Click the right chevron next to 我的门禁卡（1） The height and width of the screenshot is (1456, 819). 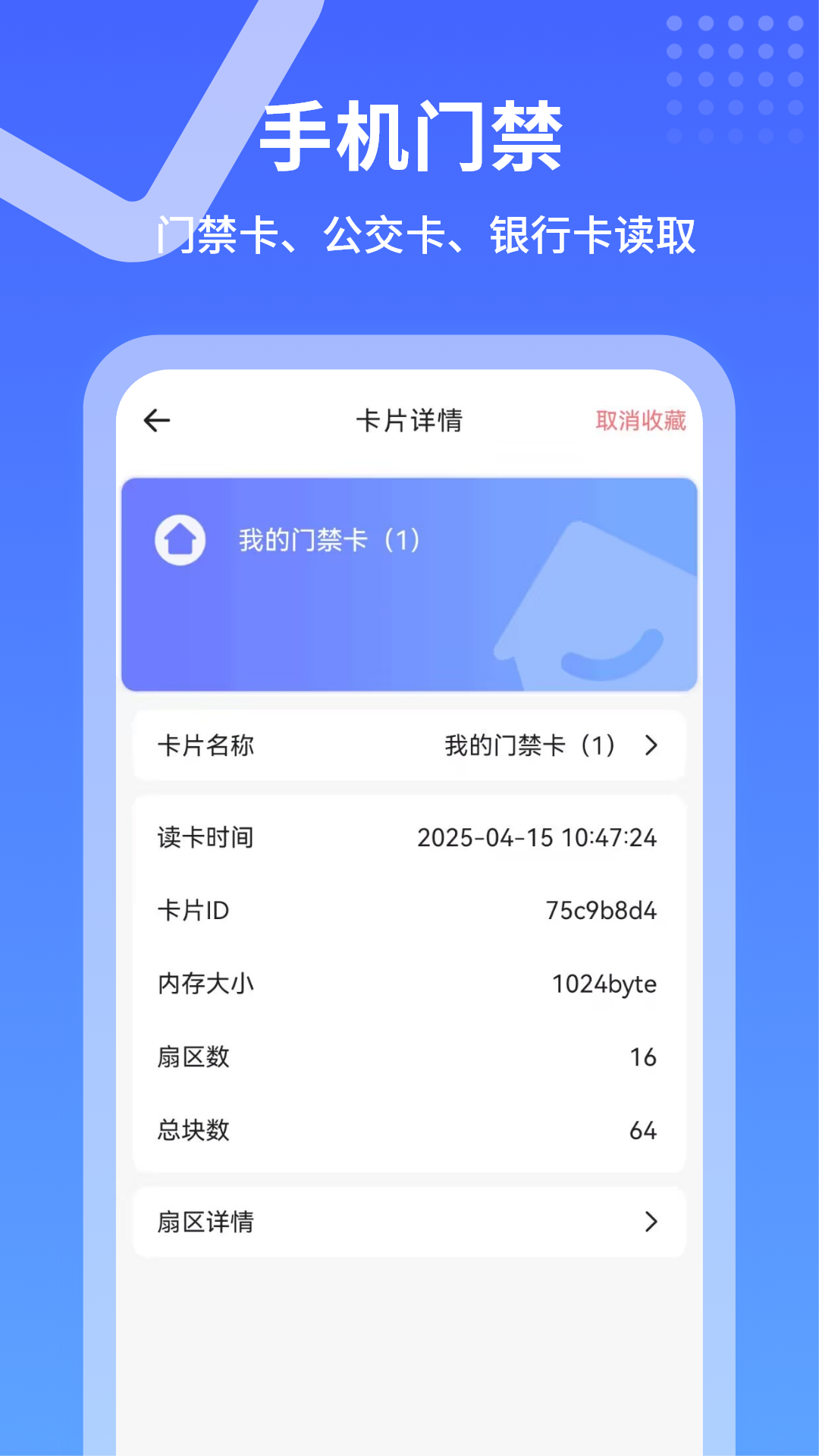pyautogui.click(x=651, y=746)
